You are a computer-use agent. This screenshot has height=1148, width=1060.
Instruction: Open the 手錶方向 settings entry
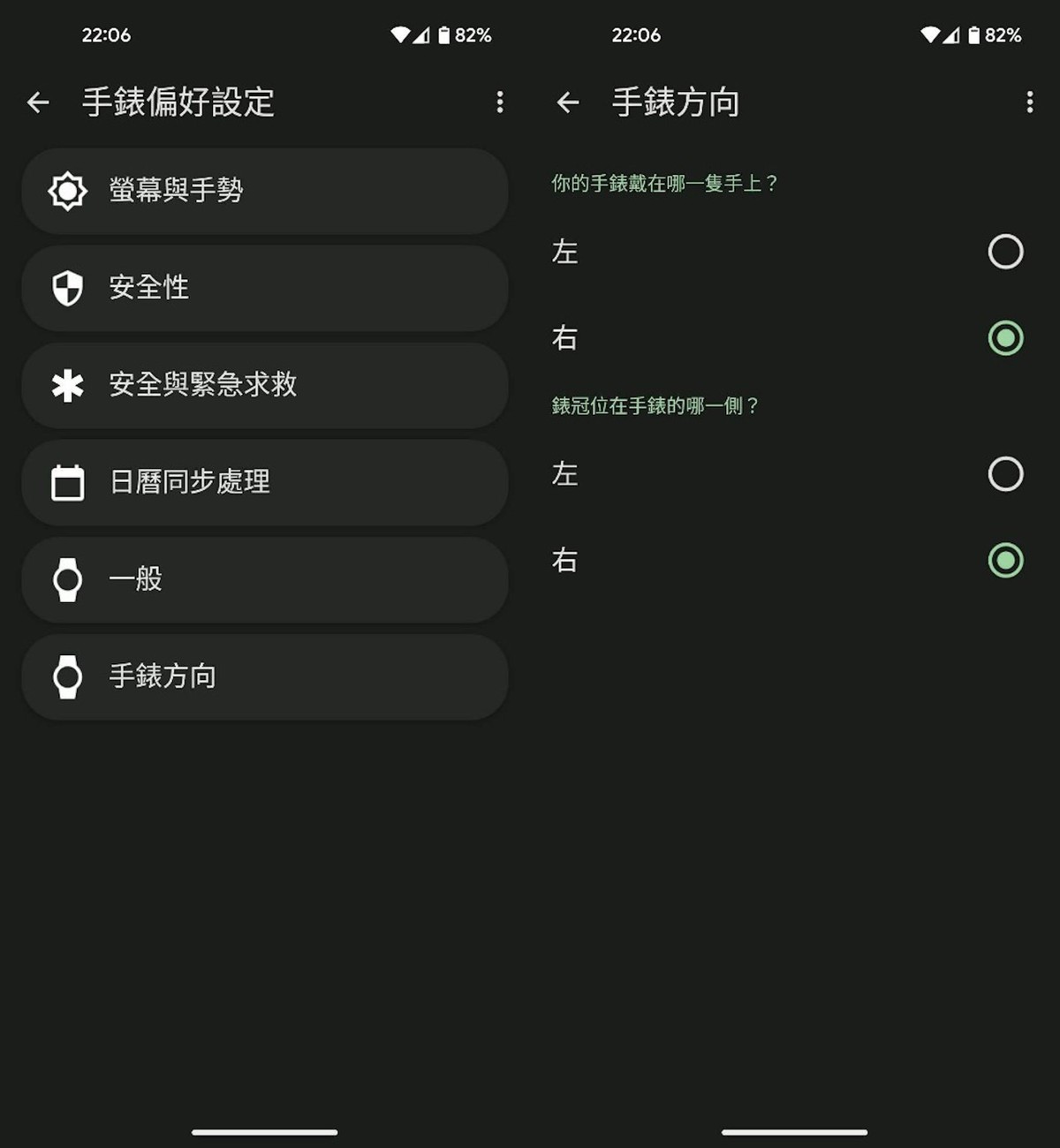pyautogui.click(x=265, y=677)
